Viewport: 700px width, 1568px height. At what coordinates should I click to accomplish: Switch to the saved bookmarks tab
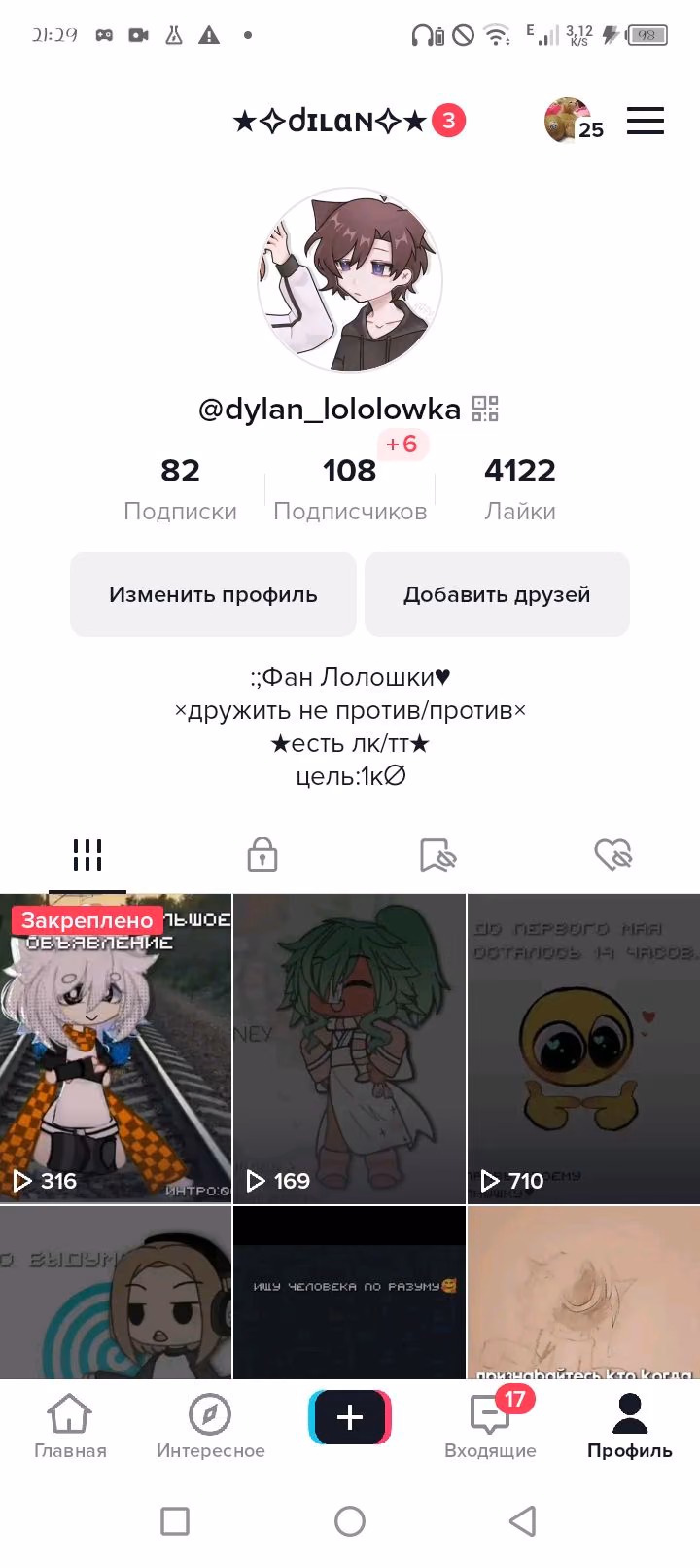[437, 855]
